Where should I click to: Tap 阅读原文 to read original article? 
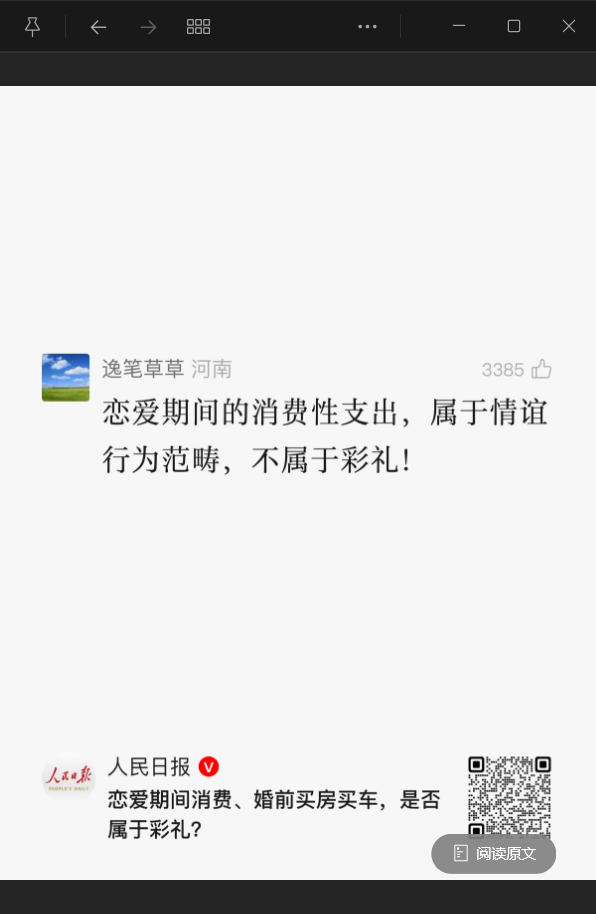point(493,853)
